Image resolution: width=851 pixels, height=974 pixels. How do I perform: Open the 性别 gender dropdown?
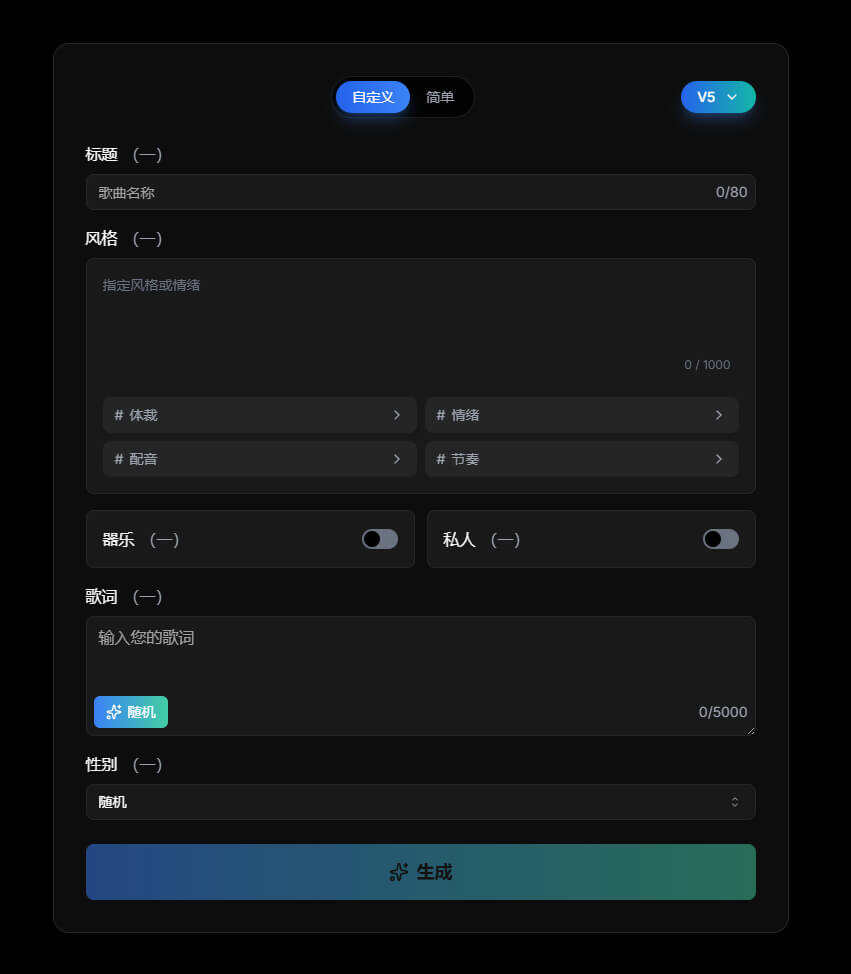click(420, 802)
